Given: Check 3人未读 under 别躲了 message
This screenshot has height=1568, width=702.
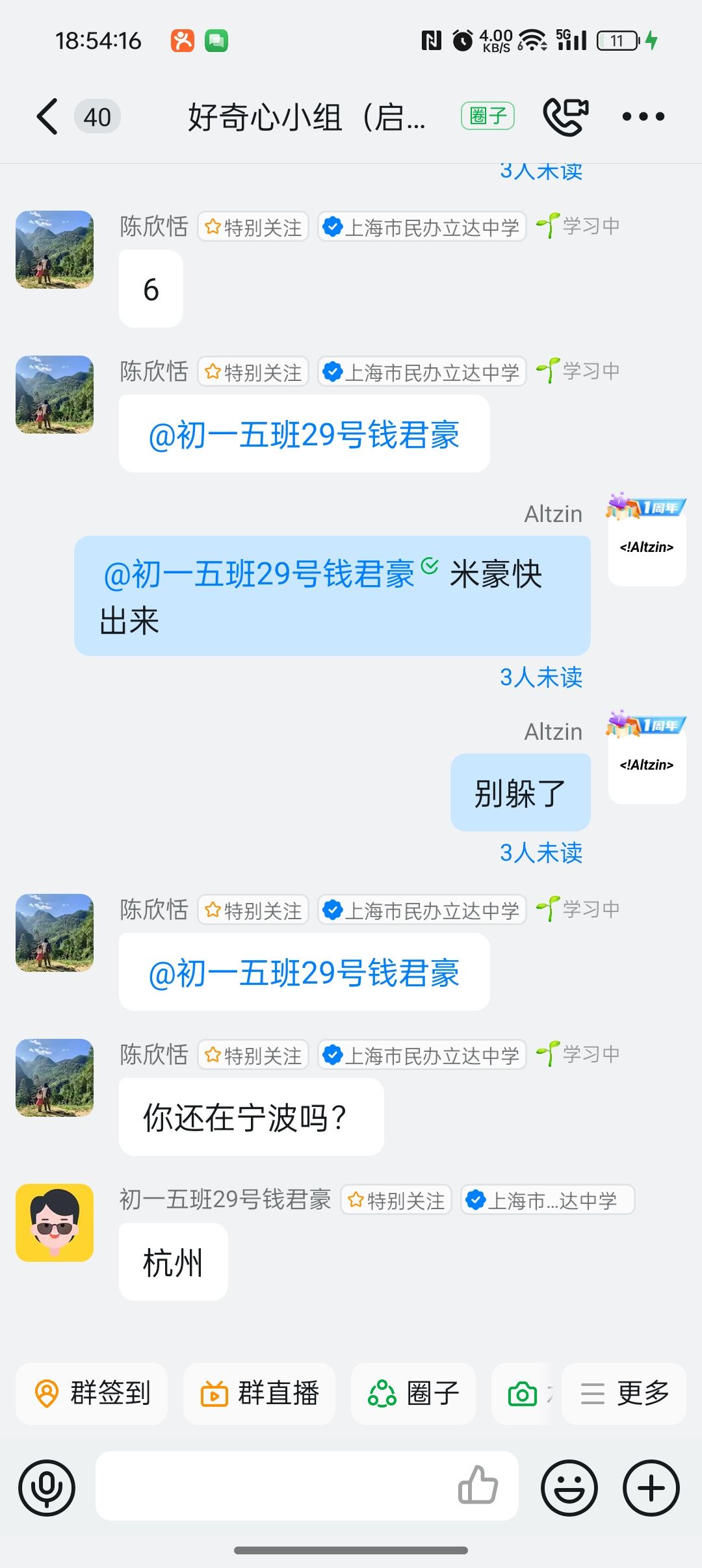Looking at the screenshot, I should (541, 853).
